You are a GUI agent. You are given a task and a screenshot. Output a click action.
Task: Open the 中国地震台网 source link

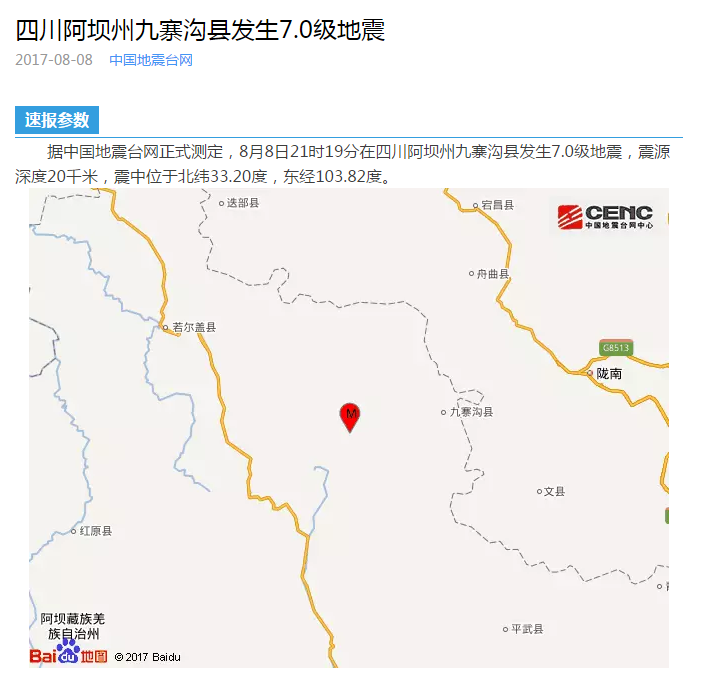click(150, 60)
